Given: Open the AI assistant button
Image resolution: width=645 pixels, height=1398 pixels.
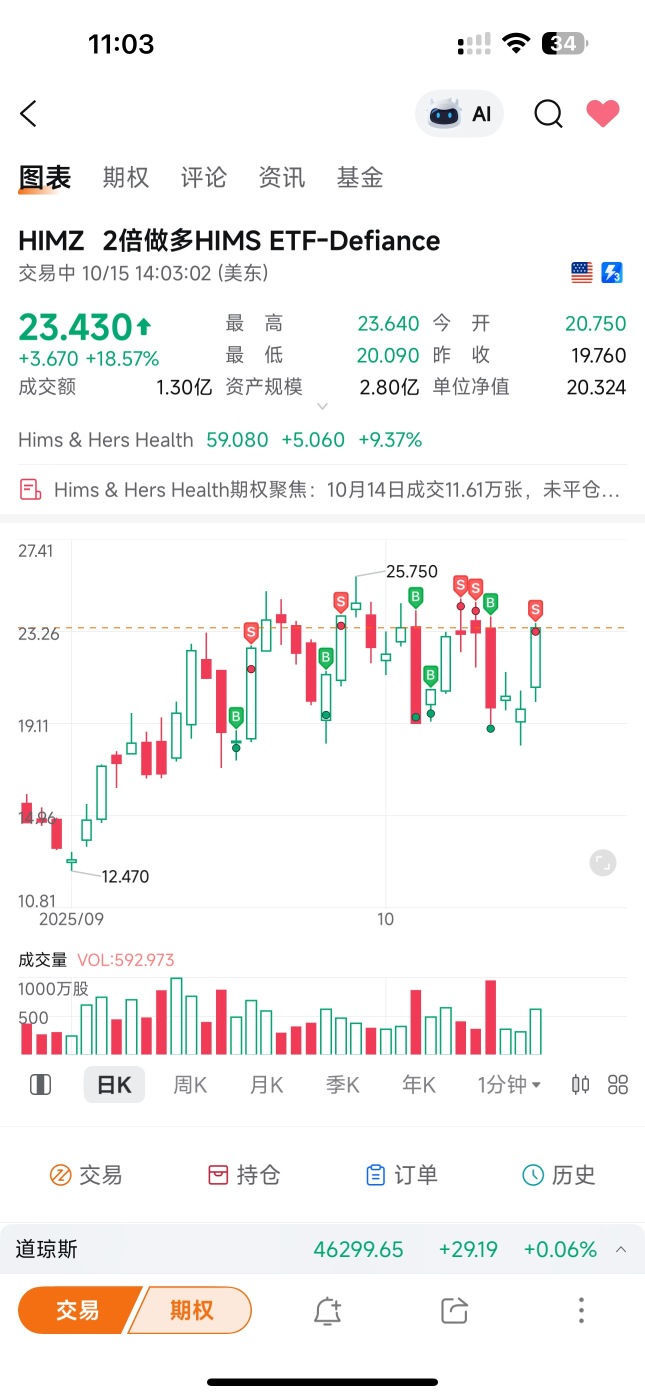Looking at the screenshot, I should coord(460,114).
